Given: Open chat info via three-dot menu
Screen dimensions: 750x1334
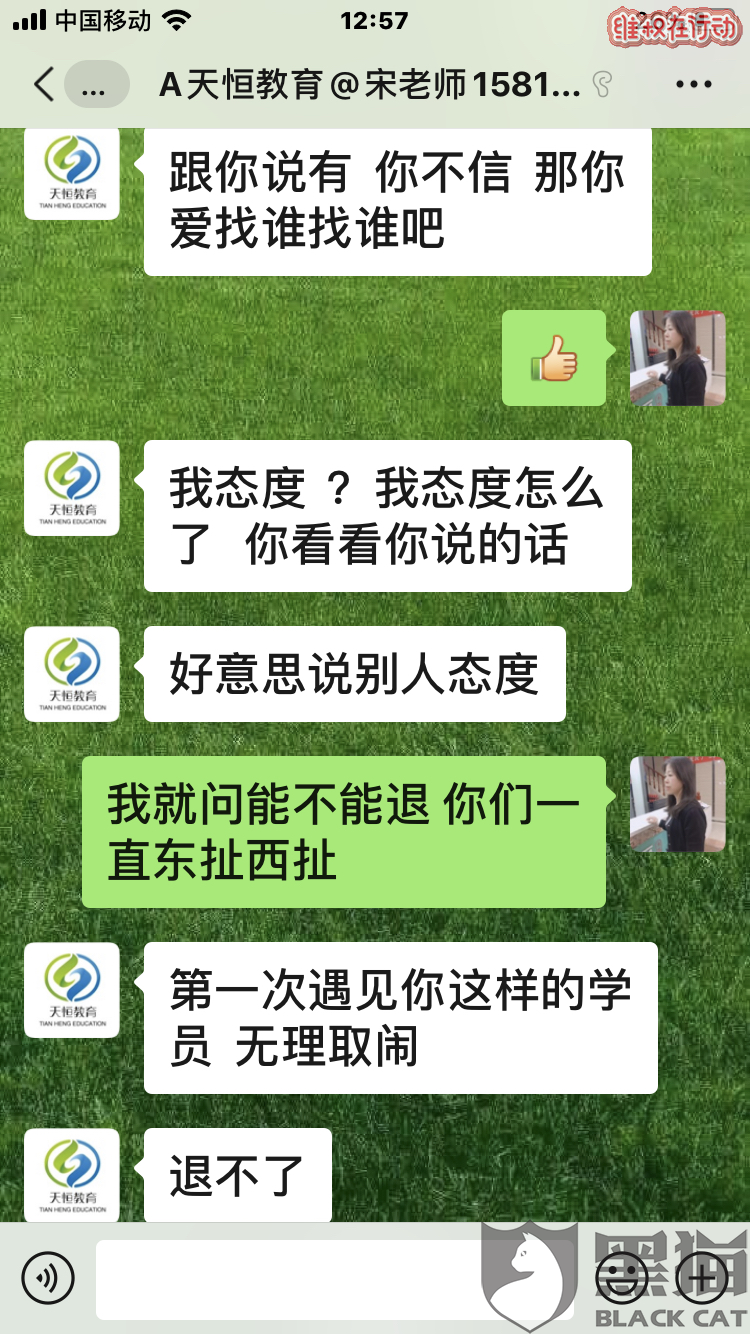Looking at the screenshot, I should [693, 85].
